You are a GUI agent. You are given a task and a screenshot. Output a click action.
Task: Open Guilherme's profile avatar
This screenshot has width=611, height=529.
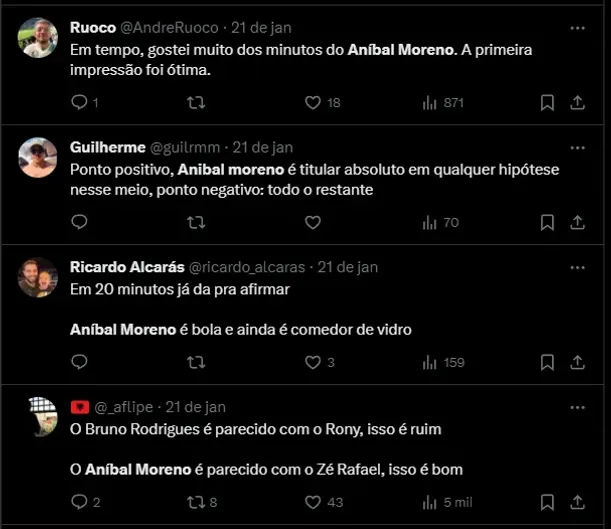(38, 157)
